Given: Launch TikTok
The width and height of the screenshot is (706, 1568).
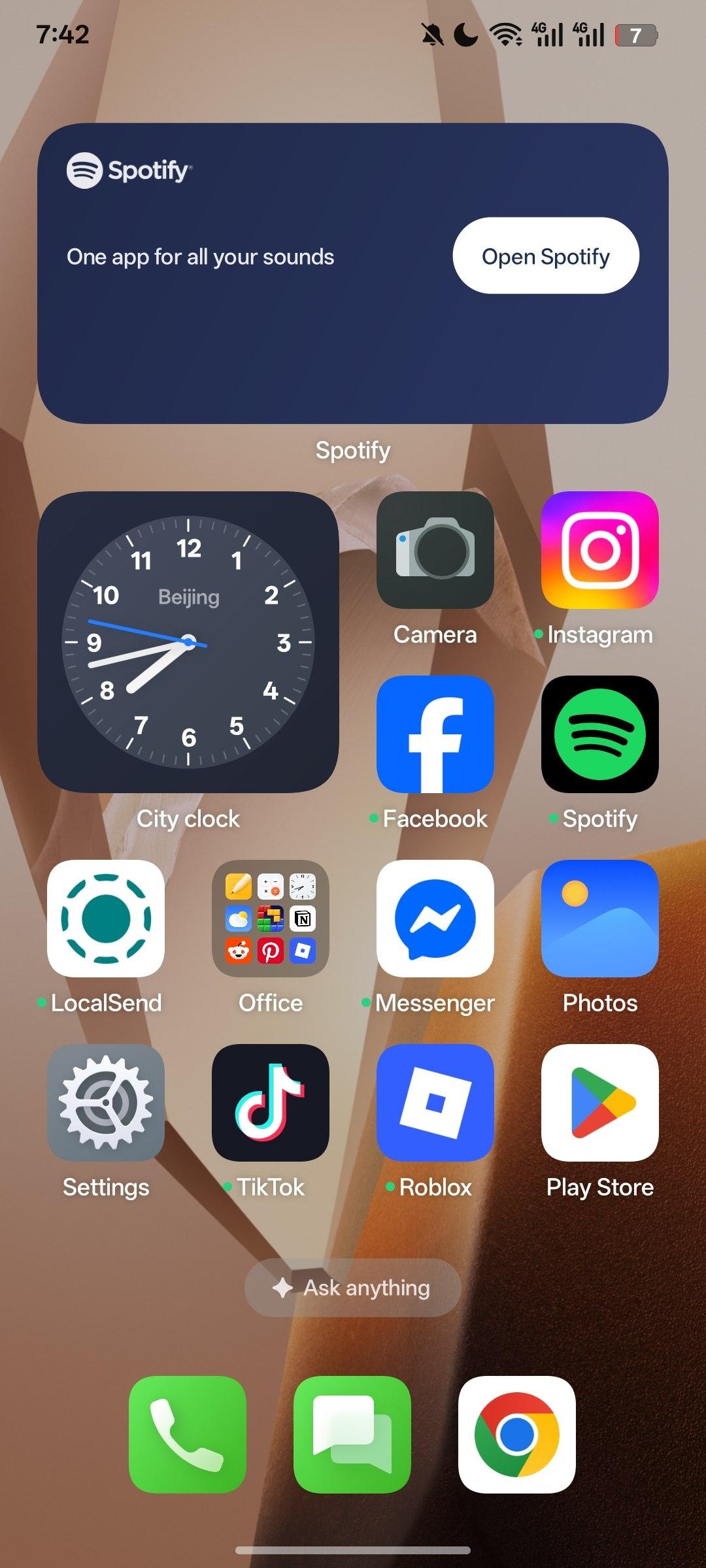Looking at the screenshot, I should (271, 1103).
